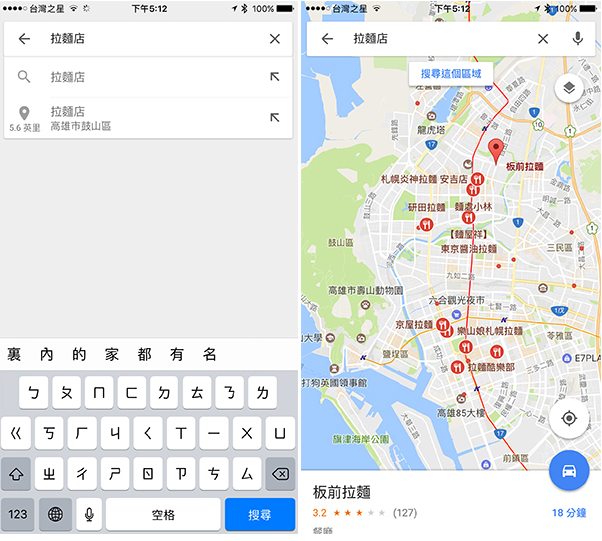The image size is (602, 541).
Task: Switch the keyboard language with the globe key
Action: pyautogui.click(x=55, y=514)
